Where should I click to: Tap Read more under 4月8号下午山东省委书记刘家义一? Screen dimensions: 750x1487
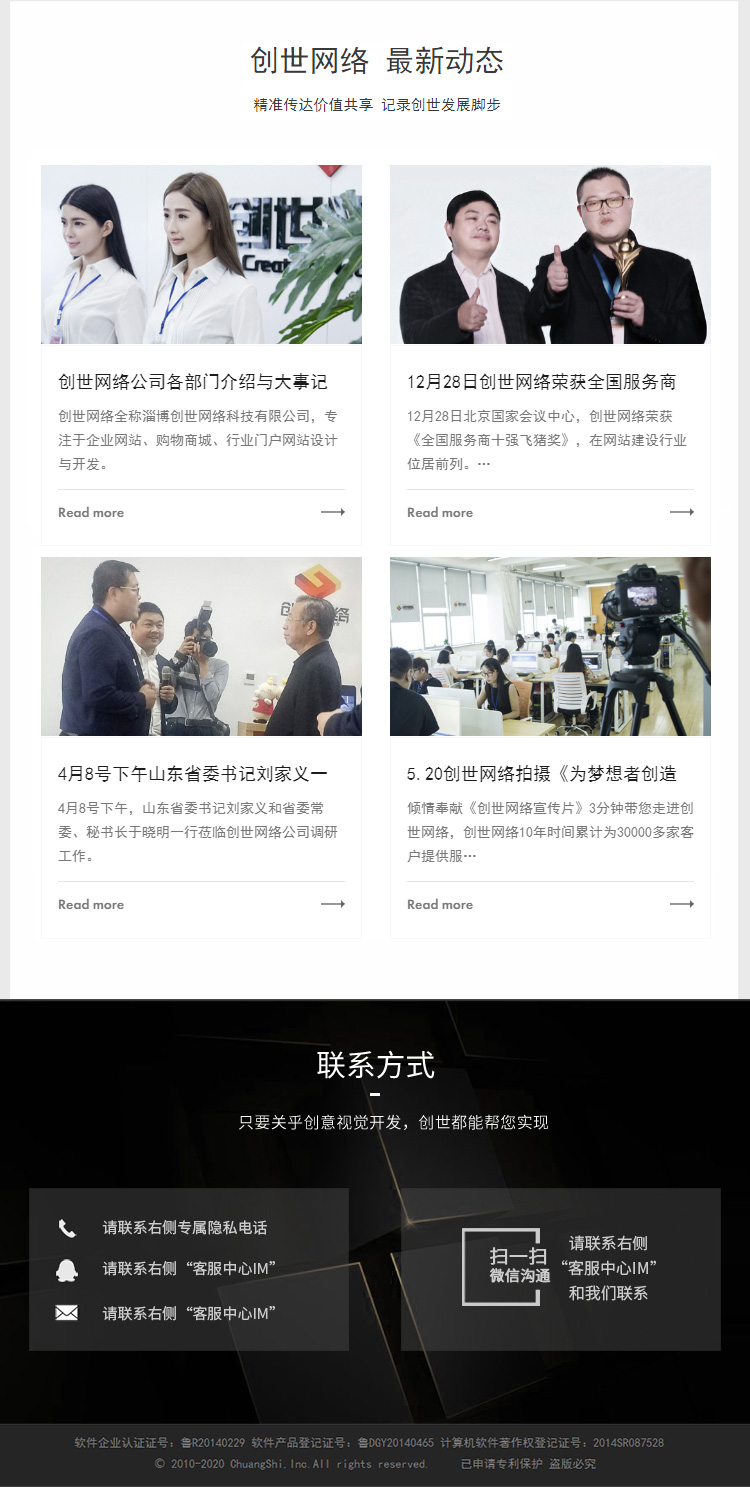(91, 905)
